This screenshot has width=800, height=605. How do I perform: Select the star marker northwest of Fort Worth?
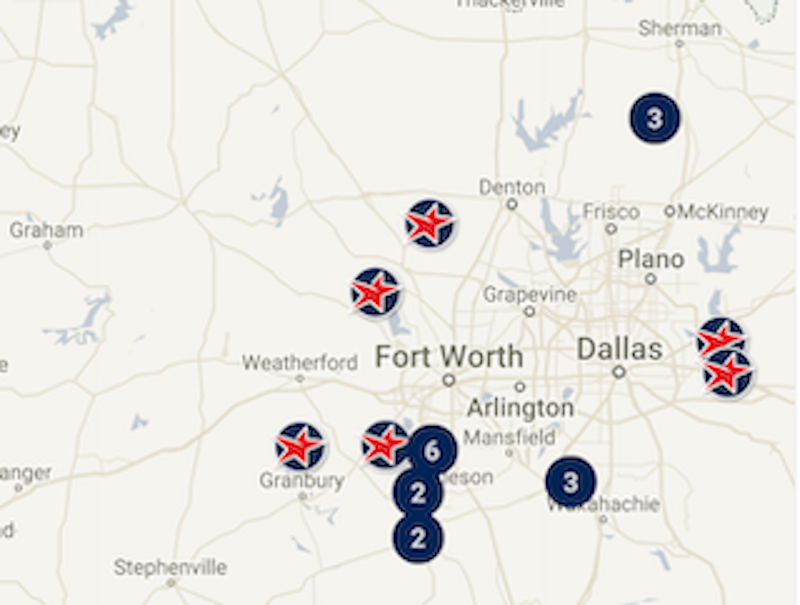[x=375, y=292]
